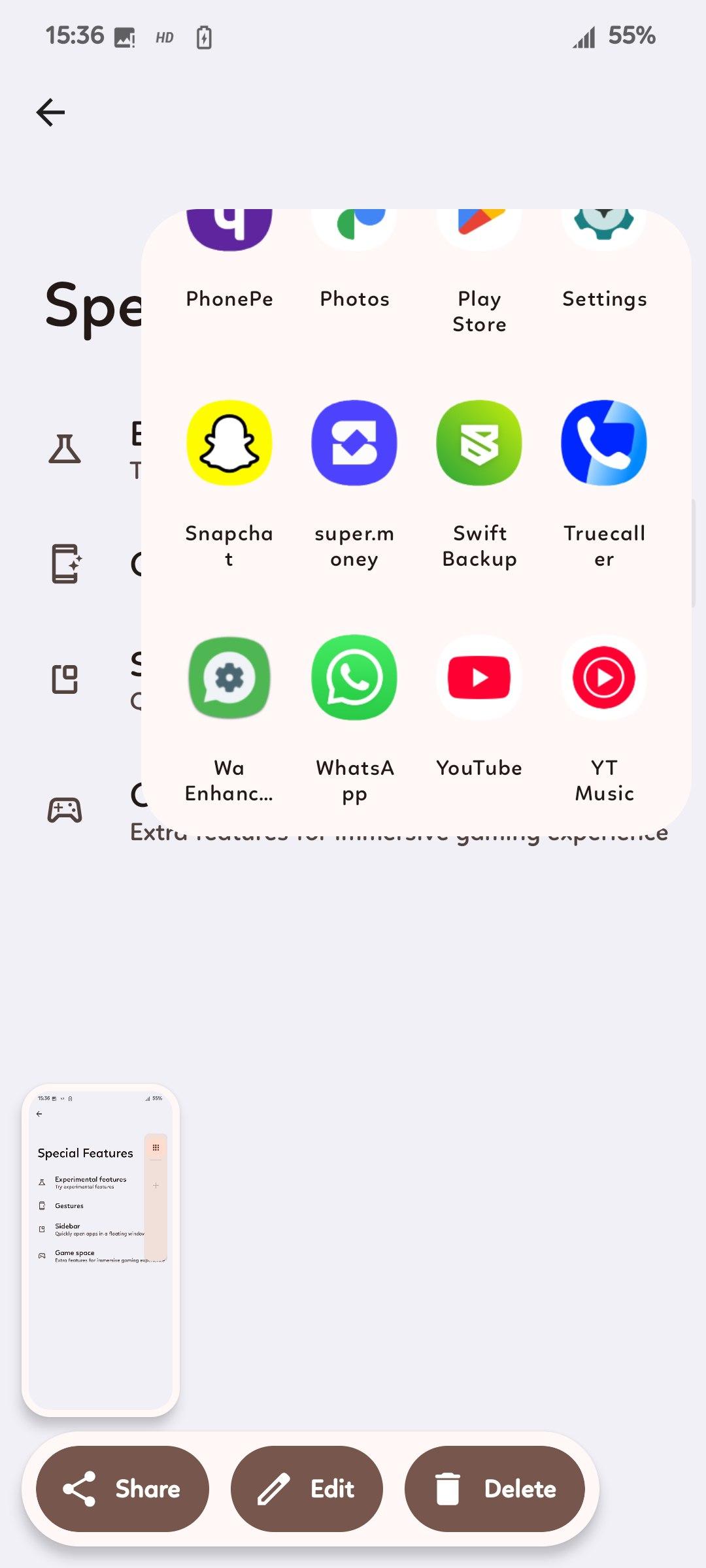The width and height of the screenshot is (706, 1568).
Task: Go back using the top arrow
Action: 50,112
